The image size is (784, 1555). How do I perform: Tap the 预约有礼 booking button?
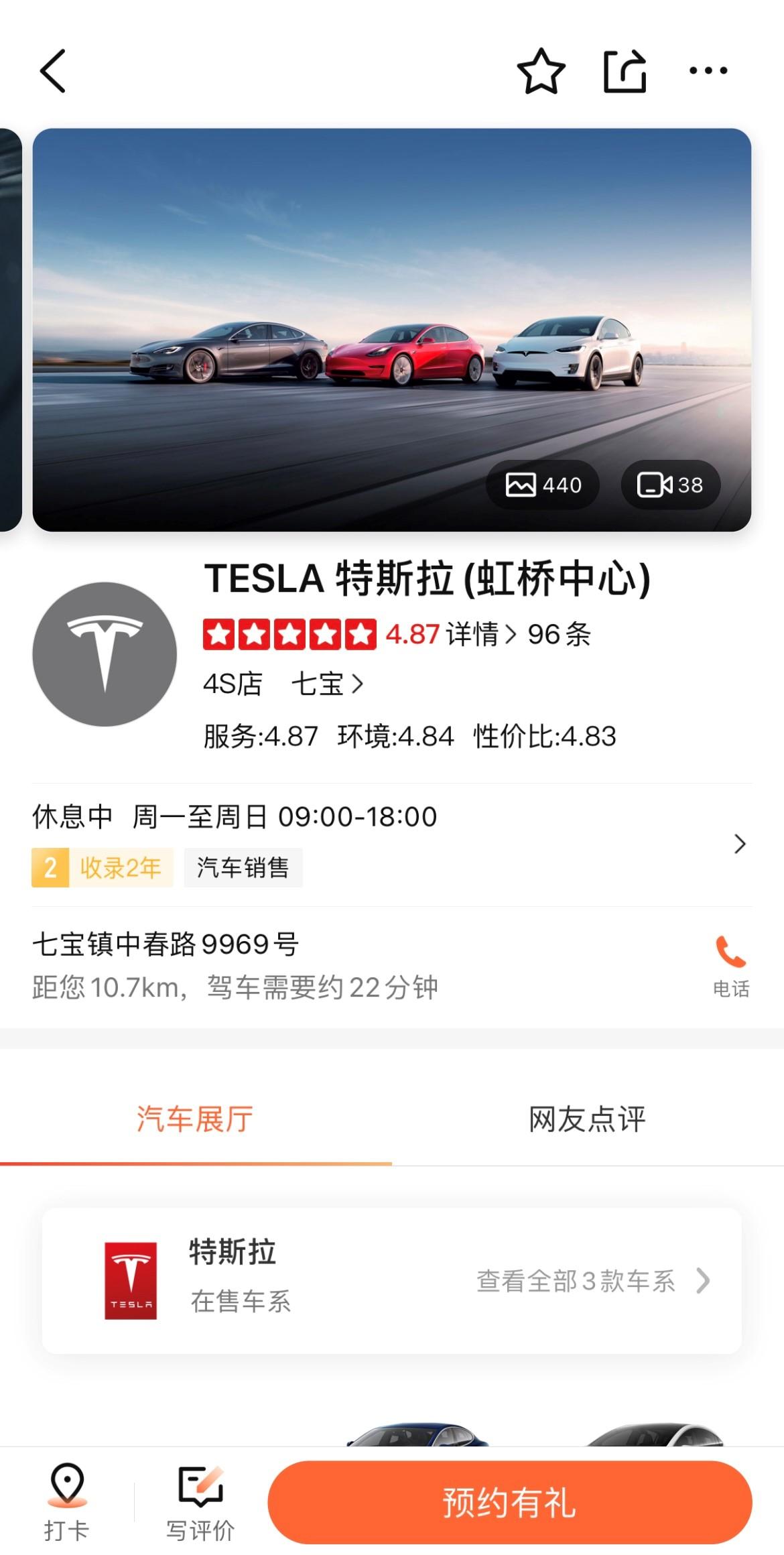(x=509, y=1502)
